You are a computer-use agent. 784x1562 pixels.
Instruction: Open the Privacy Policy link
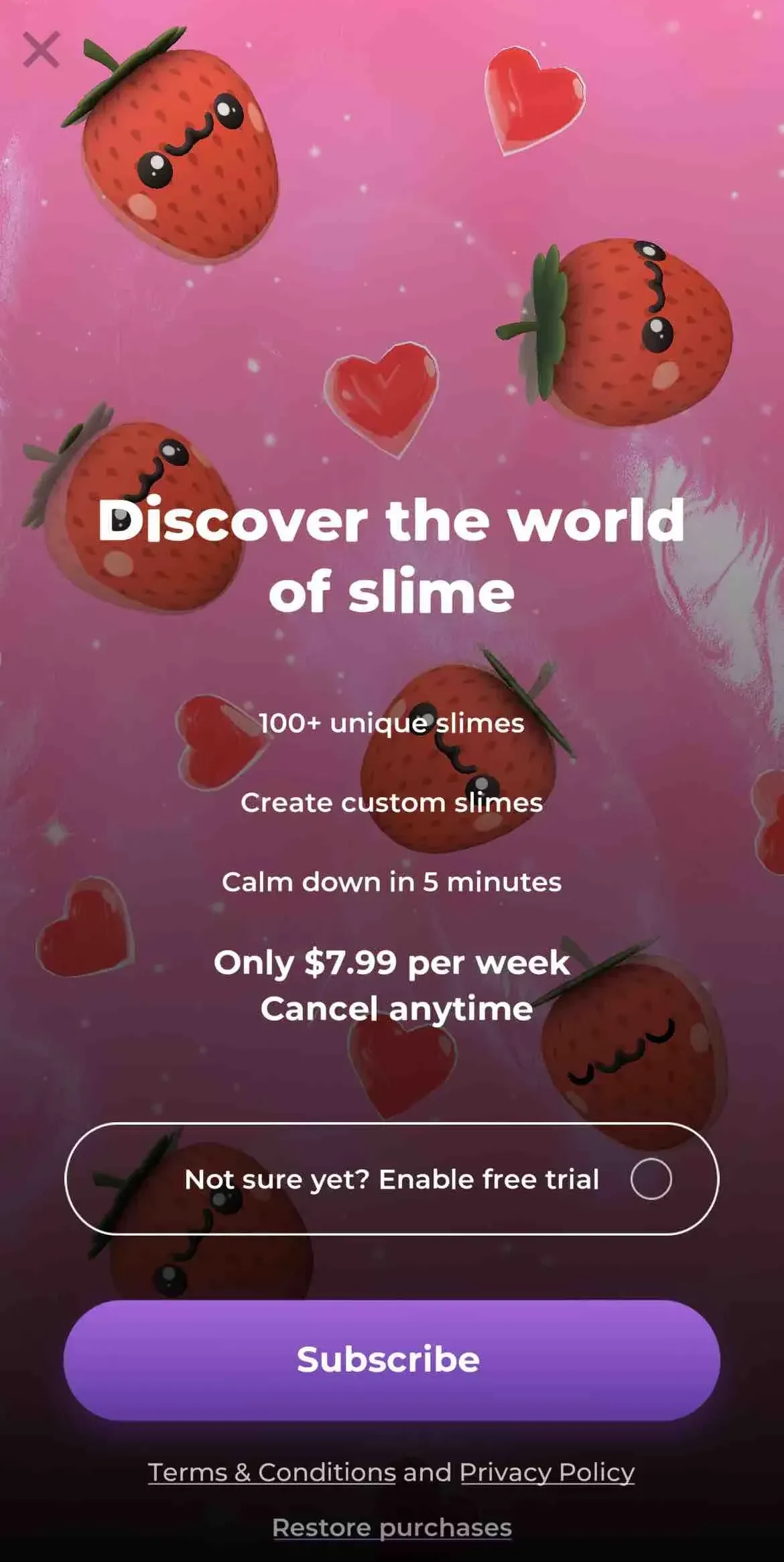547,1473
